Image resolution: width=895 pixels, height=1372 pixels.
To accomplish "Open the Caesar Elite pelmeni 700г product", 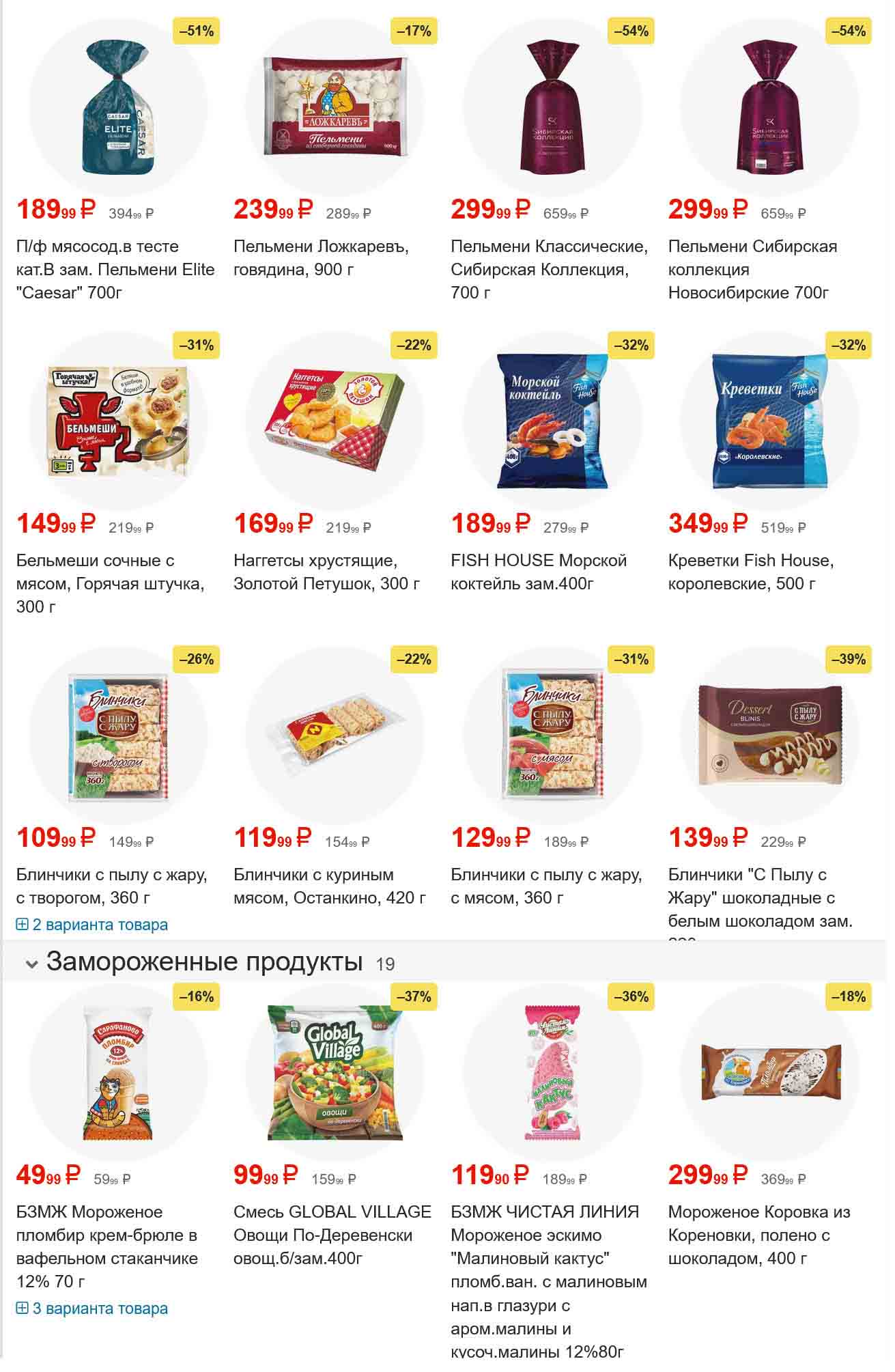I will pos(115,269).
